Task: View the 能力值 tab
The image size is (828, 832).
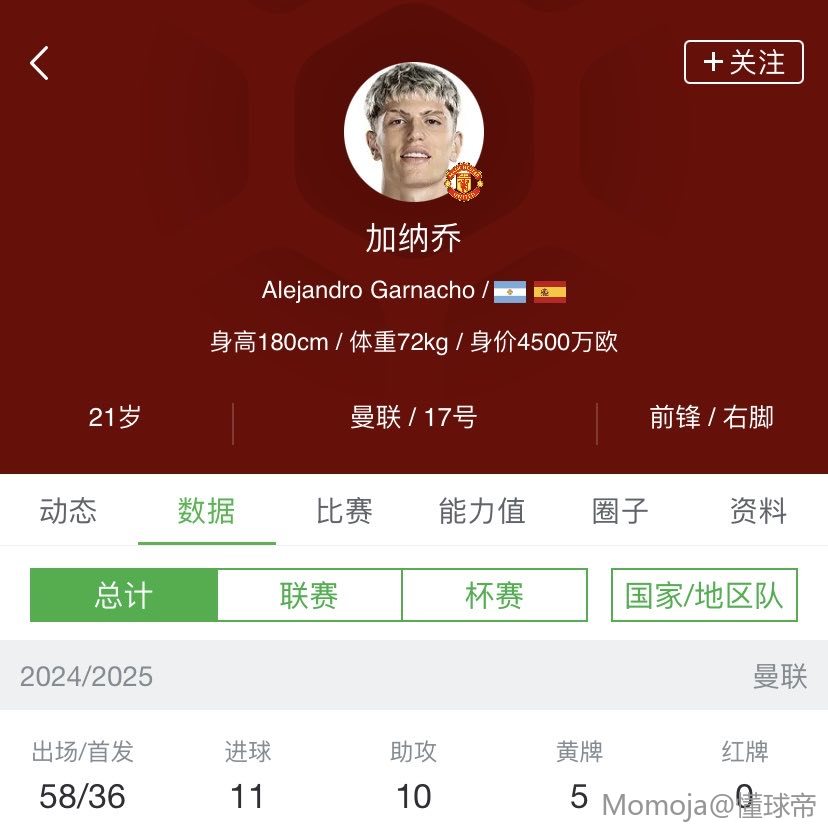Action: [x=482, y=511]
